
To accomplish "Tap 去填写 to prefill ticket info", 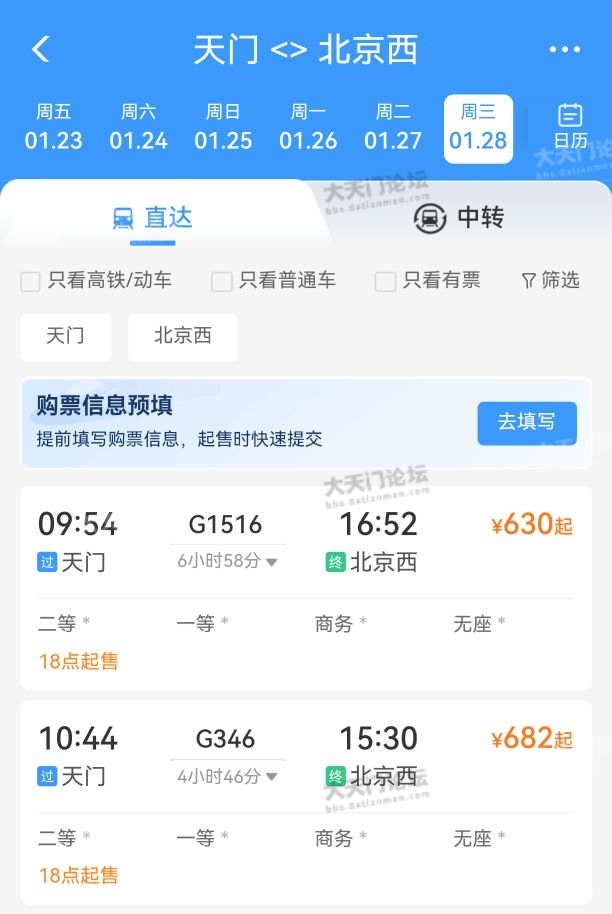I will click(526, 422).
